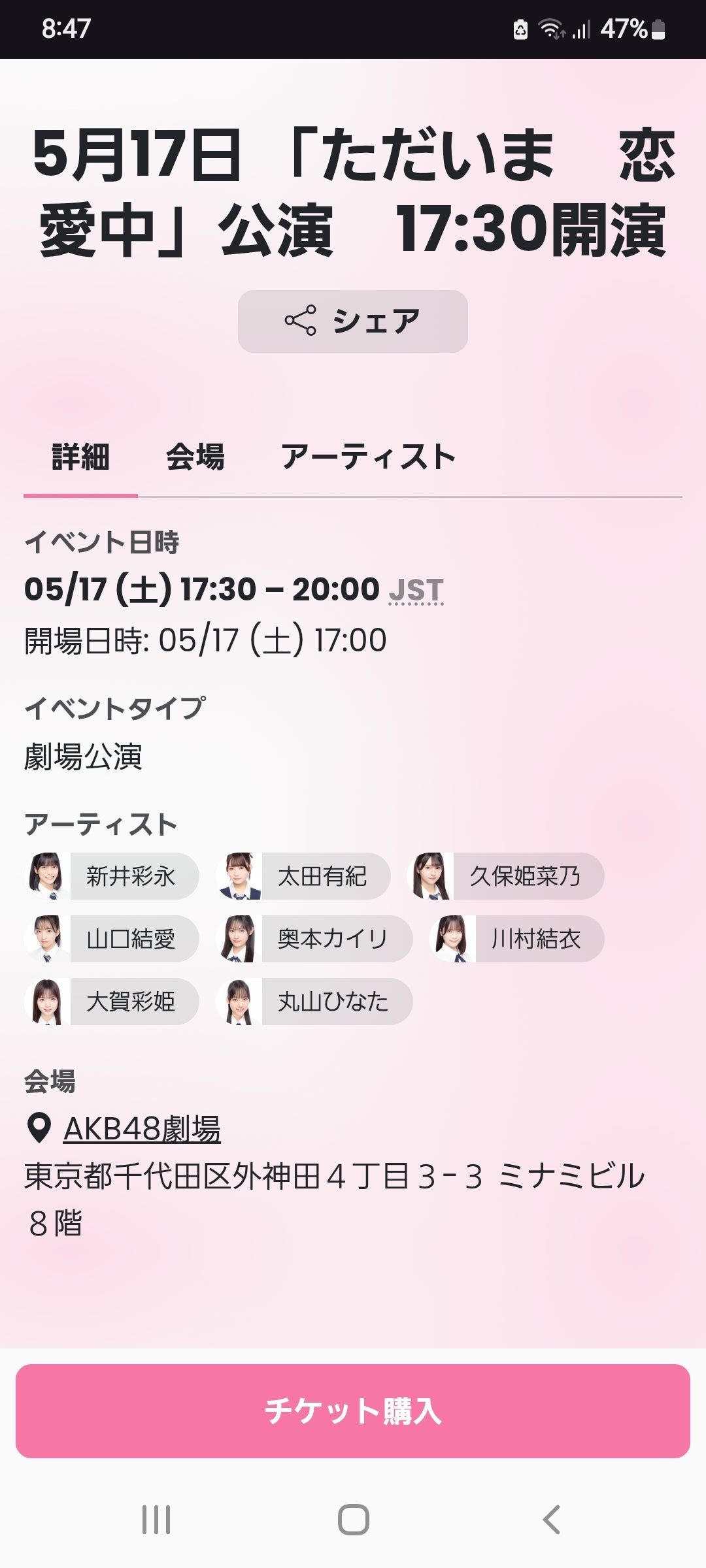
Task: Tap the シェア share button
Action: click(352, 321)
